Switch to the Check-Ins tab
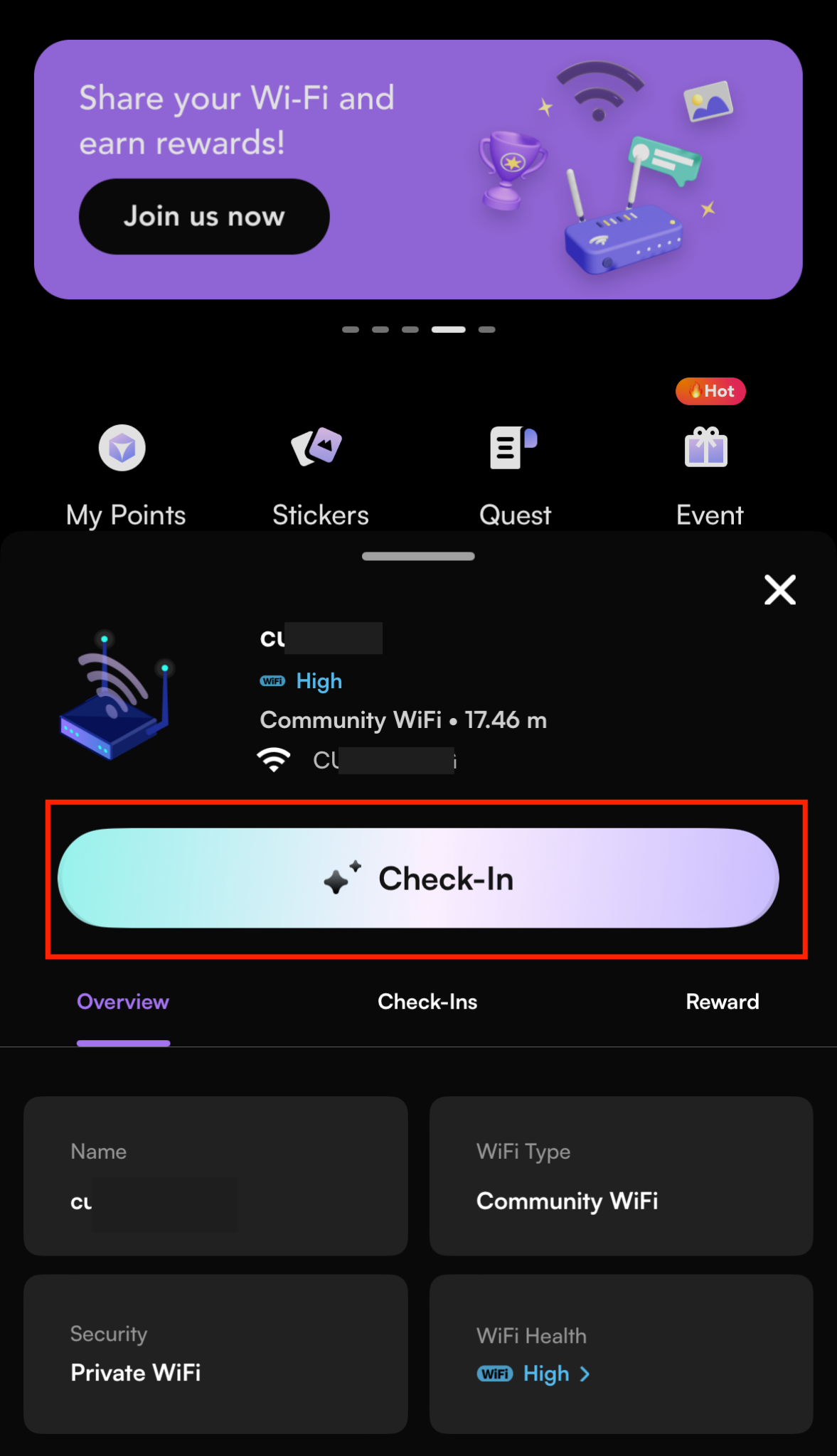This screenshot has height=1456, width=837. (427, 1002)
